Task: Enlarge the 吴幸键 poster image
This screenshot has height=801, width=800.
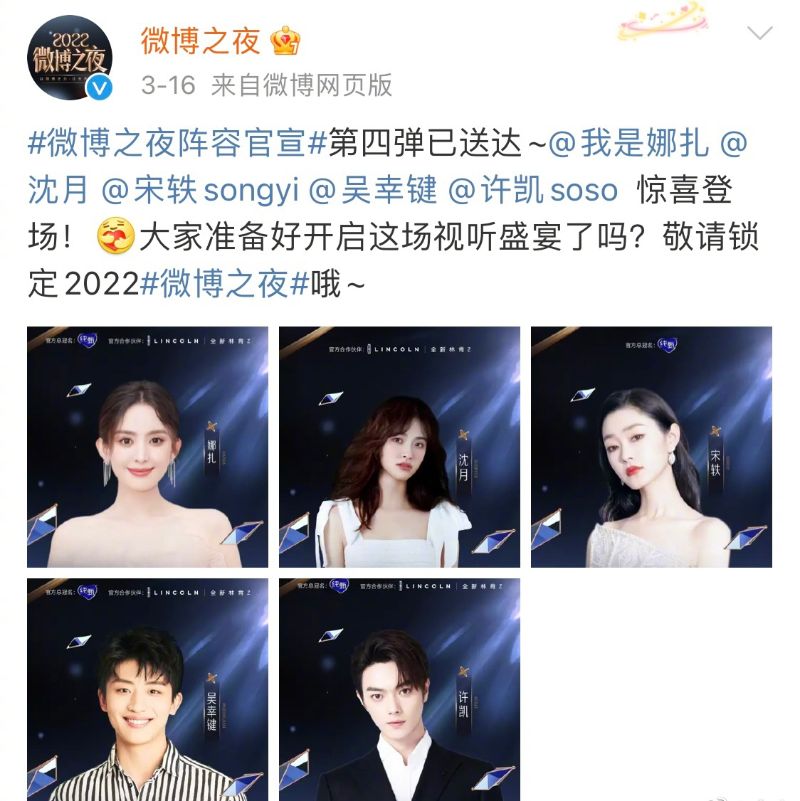Action: point(147,689)
